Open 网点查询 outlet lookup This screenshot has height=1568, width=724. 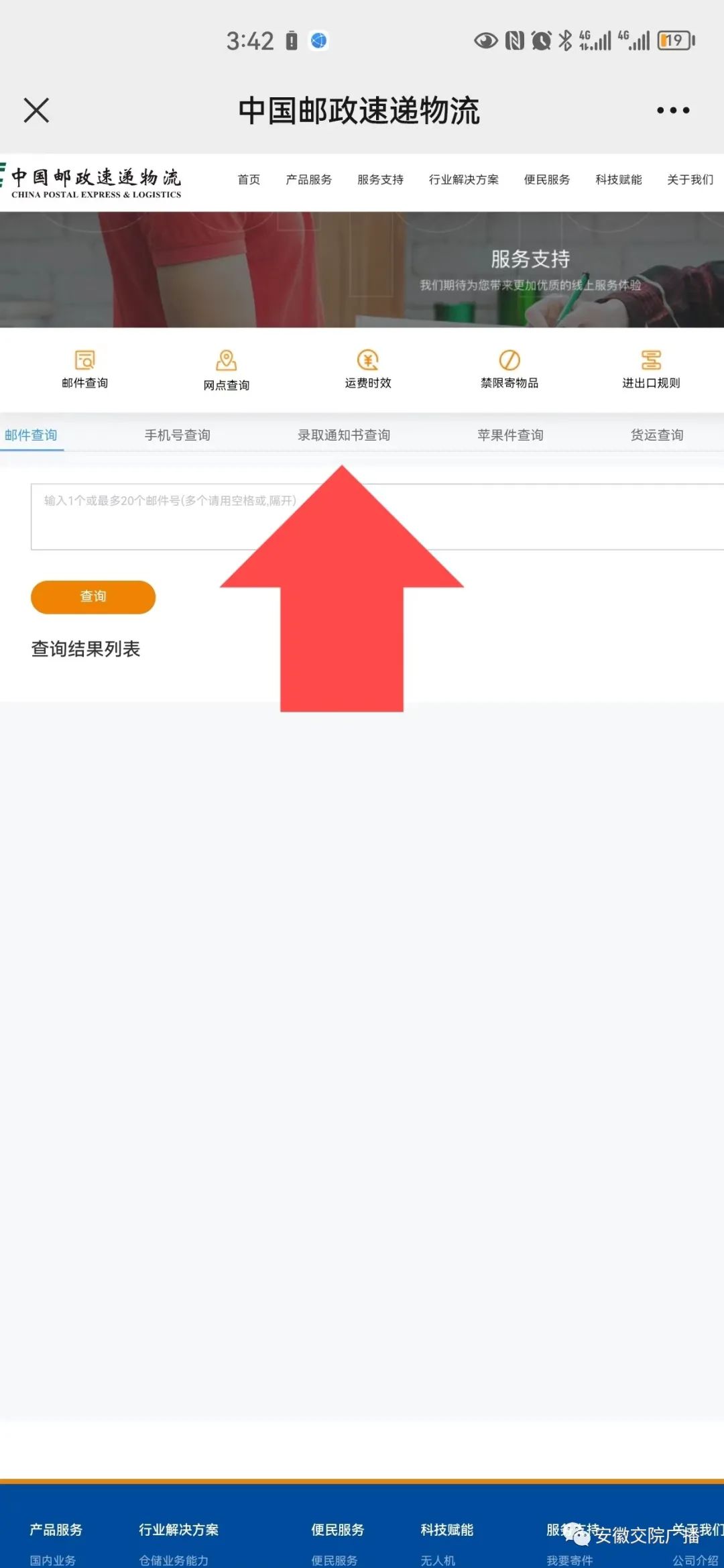tap(227, 370)
